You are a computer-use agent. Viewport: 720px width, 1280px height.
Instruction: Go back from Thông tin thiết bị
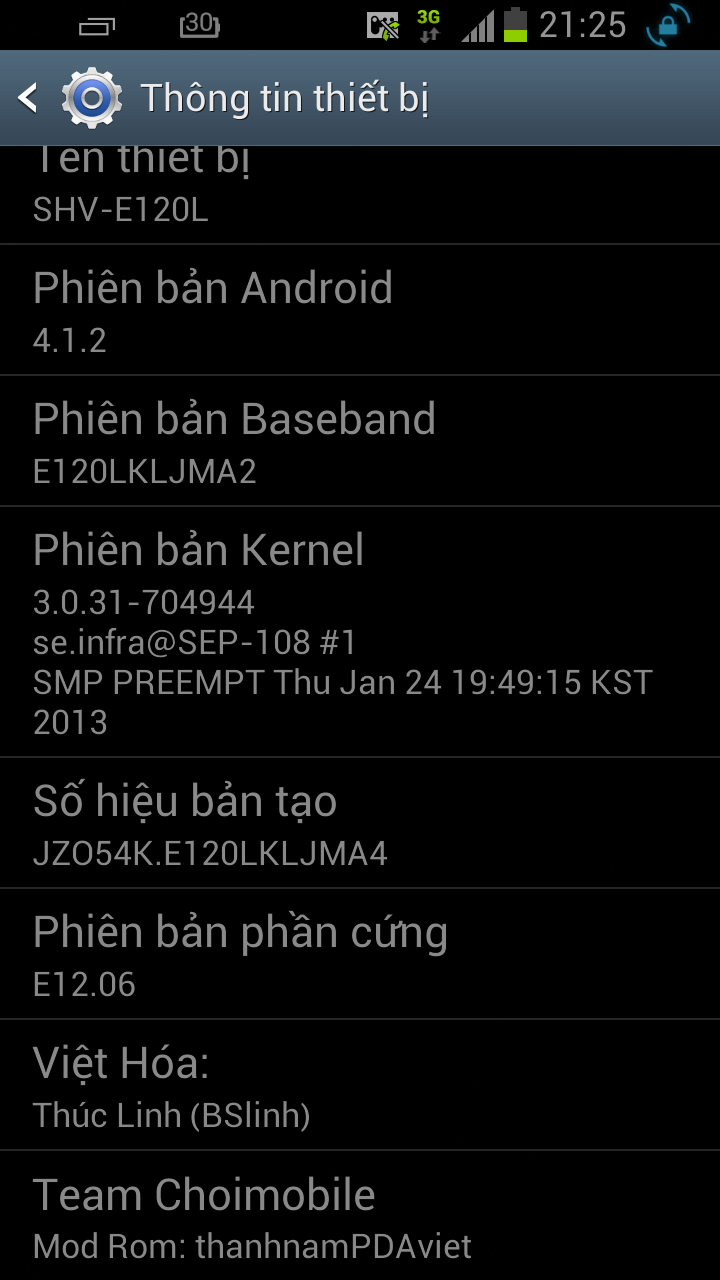(x=70, y=98)
